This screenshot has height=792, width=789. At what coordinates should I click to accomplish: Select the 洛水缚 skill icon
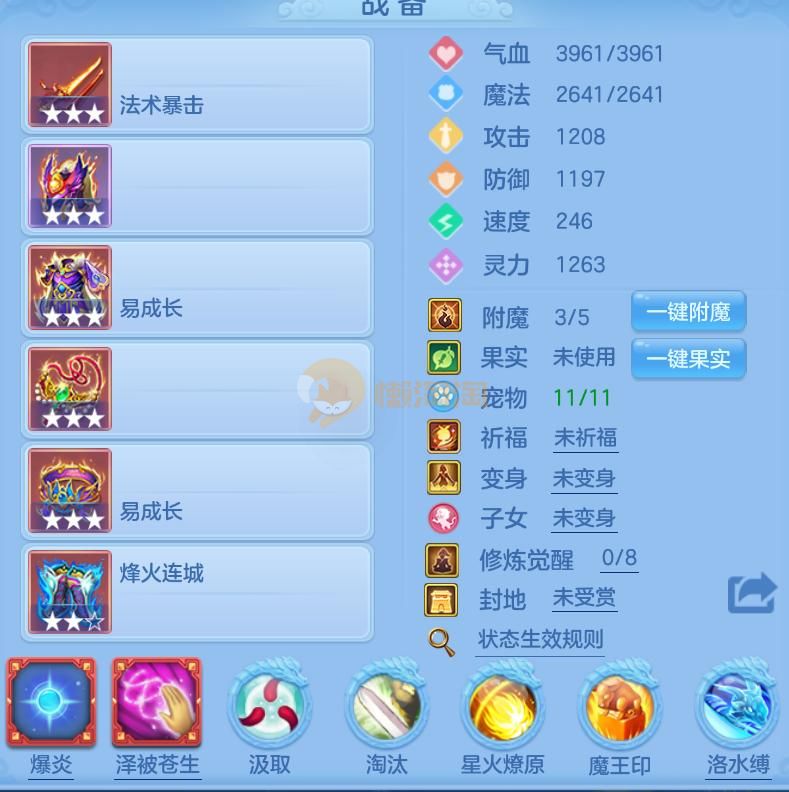click(737, 706)
